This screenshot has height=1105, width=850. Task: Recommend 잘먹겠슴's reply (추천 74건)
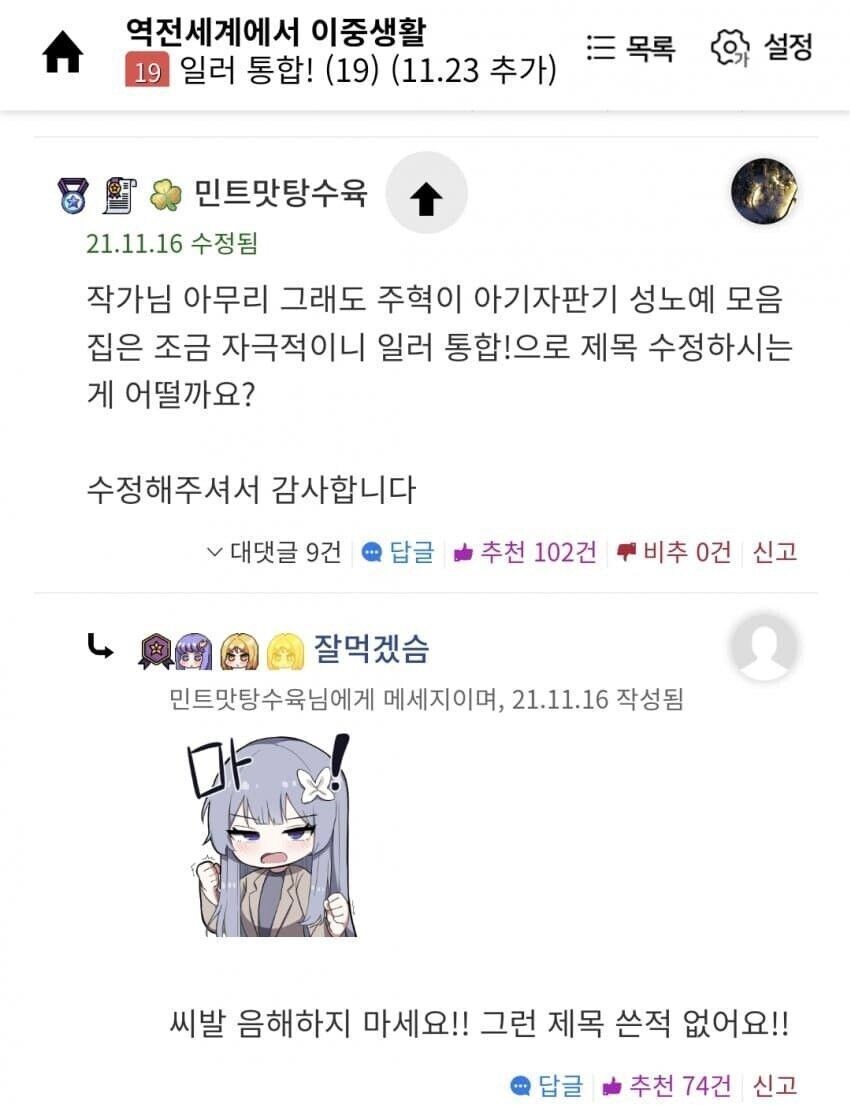pos(667,1085)
